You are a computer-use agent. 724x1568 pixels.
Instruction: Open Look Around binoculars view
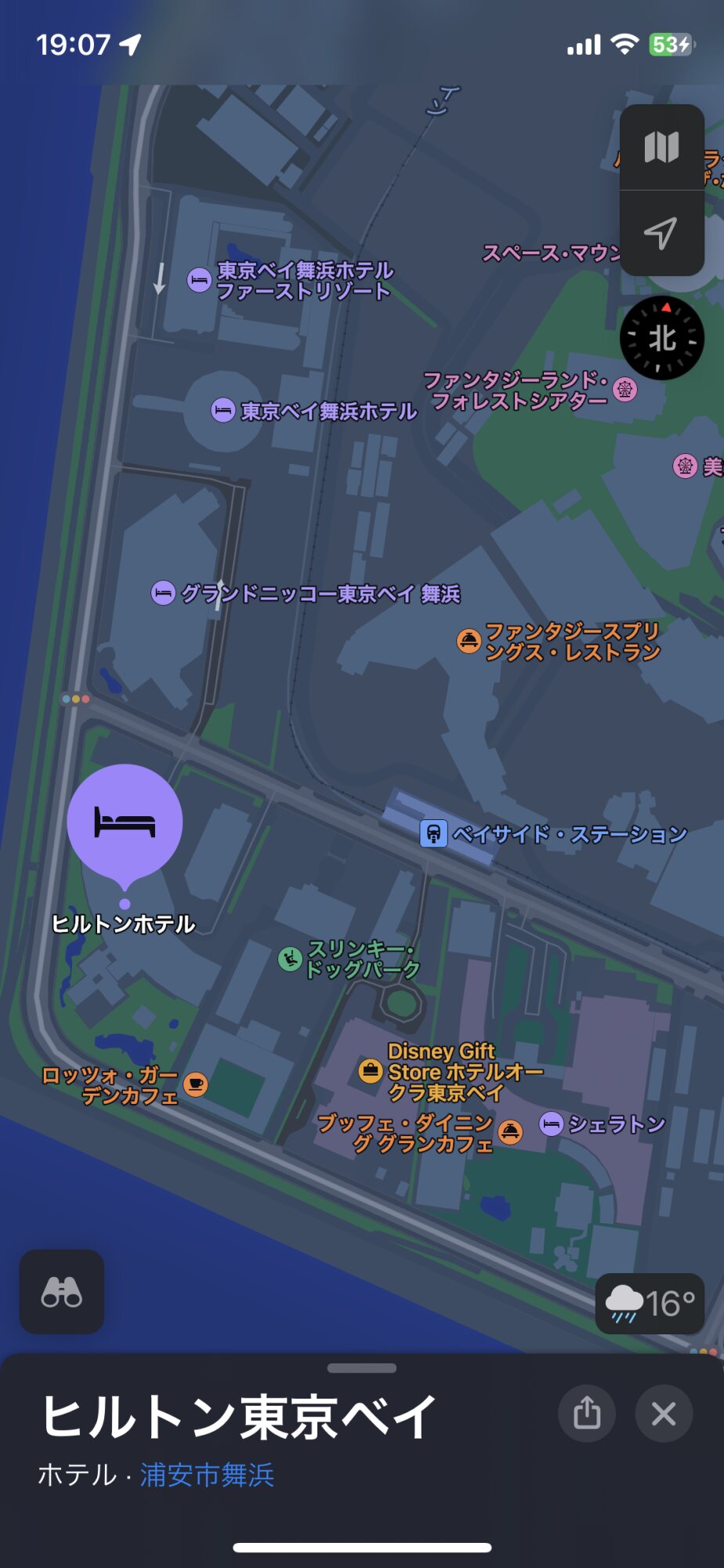pos(62,1291)
